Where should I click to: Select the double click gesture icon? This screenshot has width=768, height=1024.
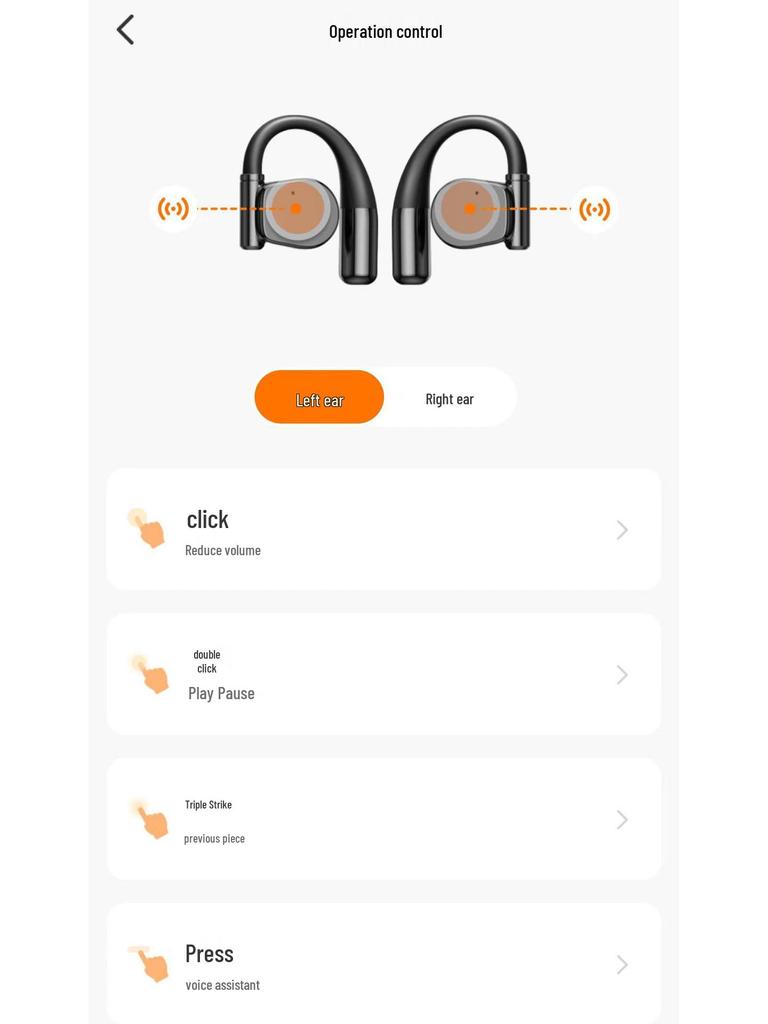(x=148, y=675)
